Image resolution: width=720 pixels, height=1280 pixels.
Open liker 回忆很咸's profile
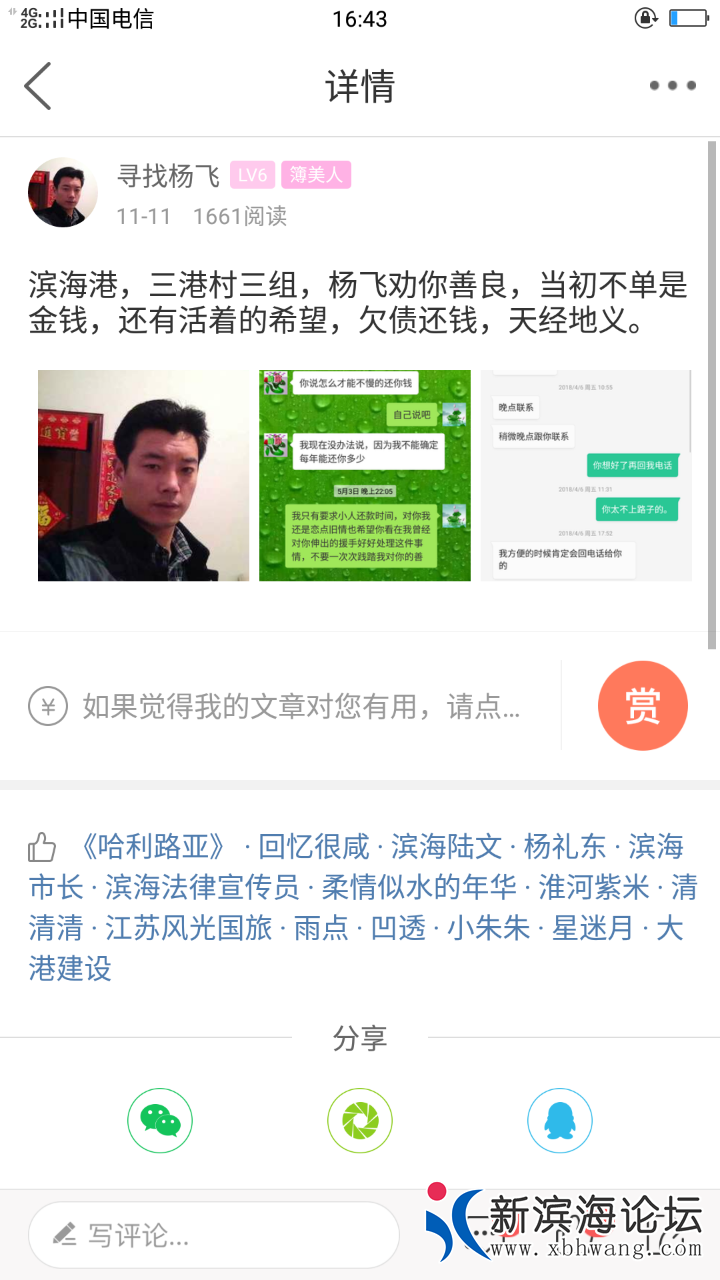coord(313,847)
